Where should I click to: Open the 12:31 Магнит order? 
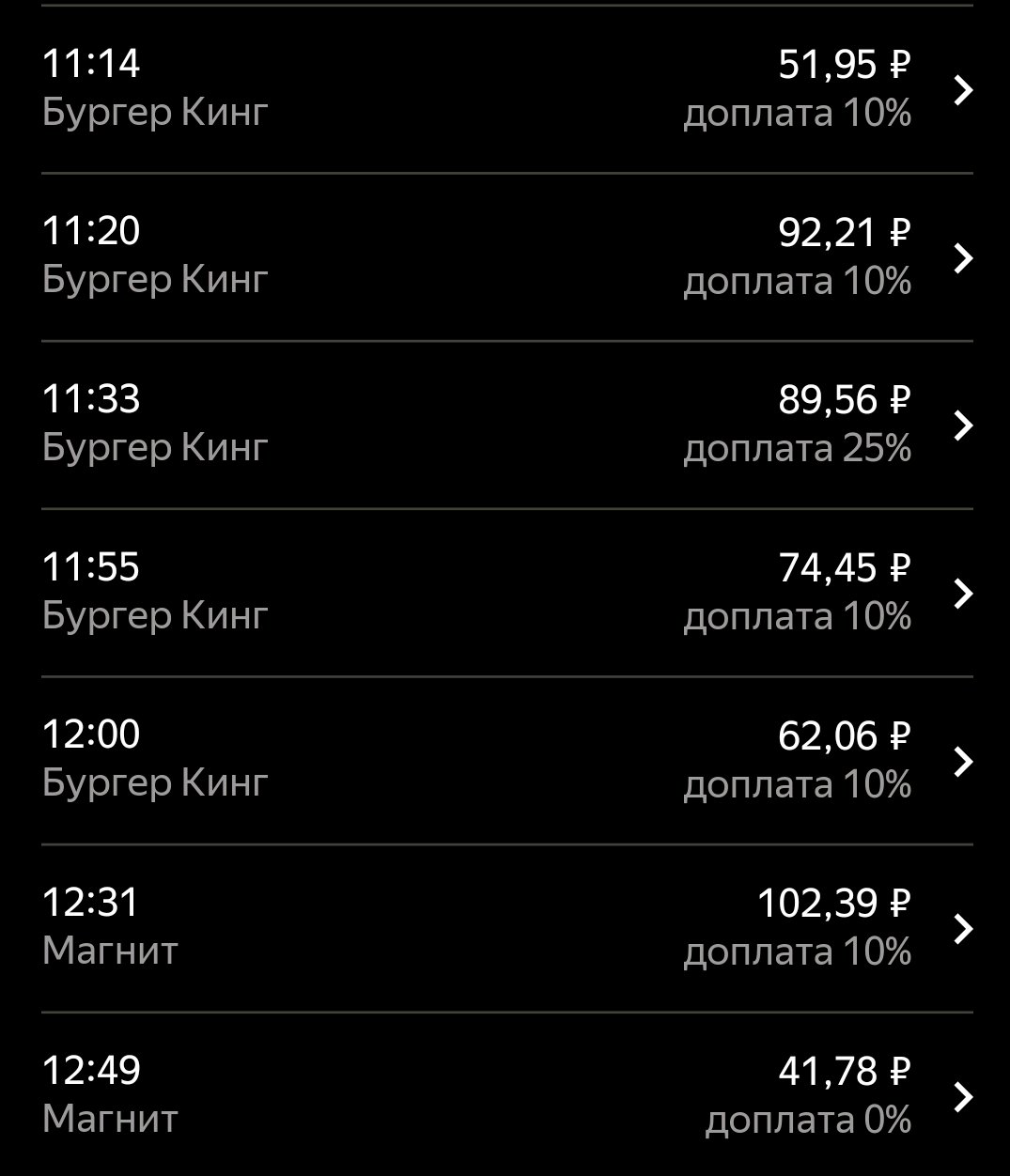click(x=505, y=928)
